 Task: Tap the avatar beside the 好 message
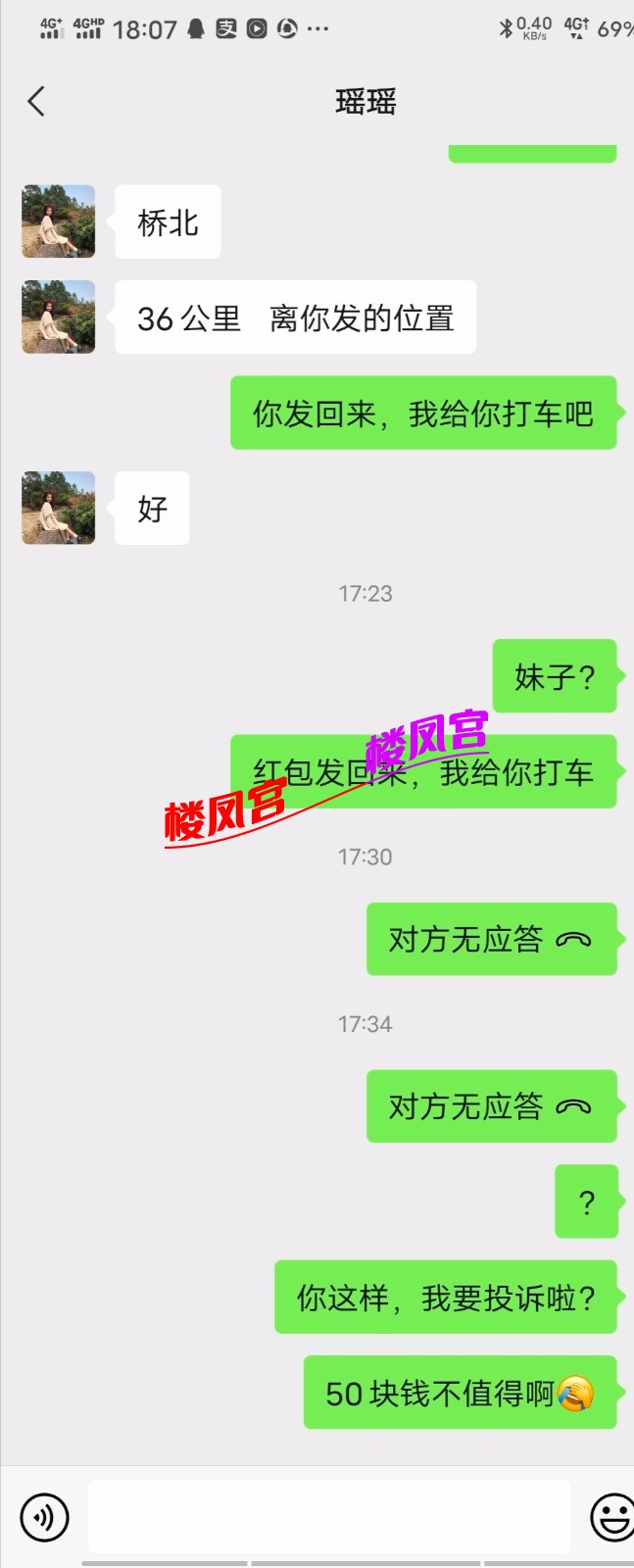point(59,508)
